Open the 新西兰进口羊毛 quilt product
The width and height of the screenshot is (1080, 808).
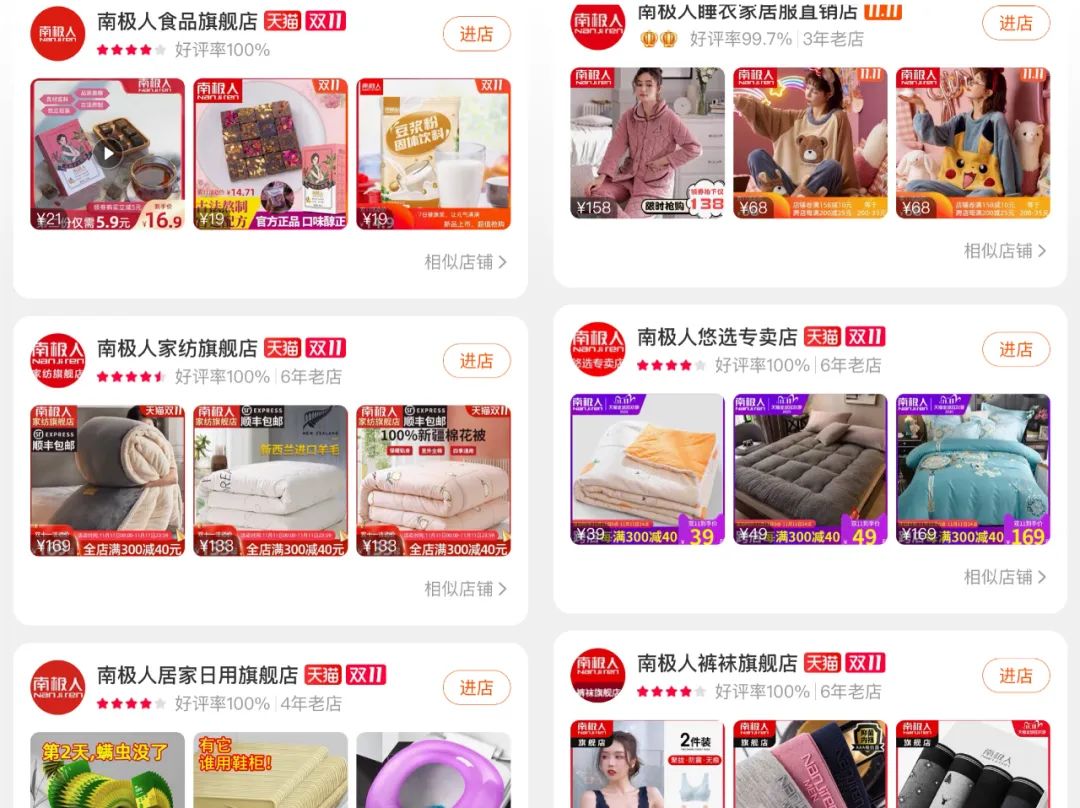point(270,481)
